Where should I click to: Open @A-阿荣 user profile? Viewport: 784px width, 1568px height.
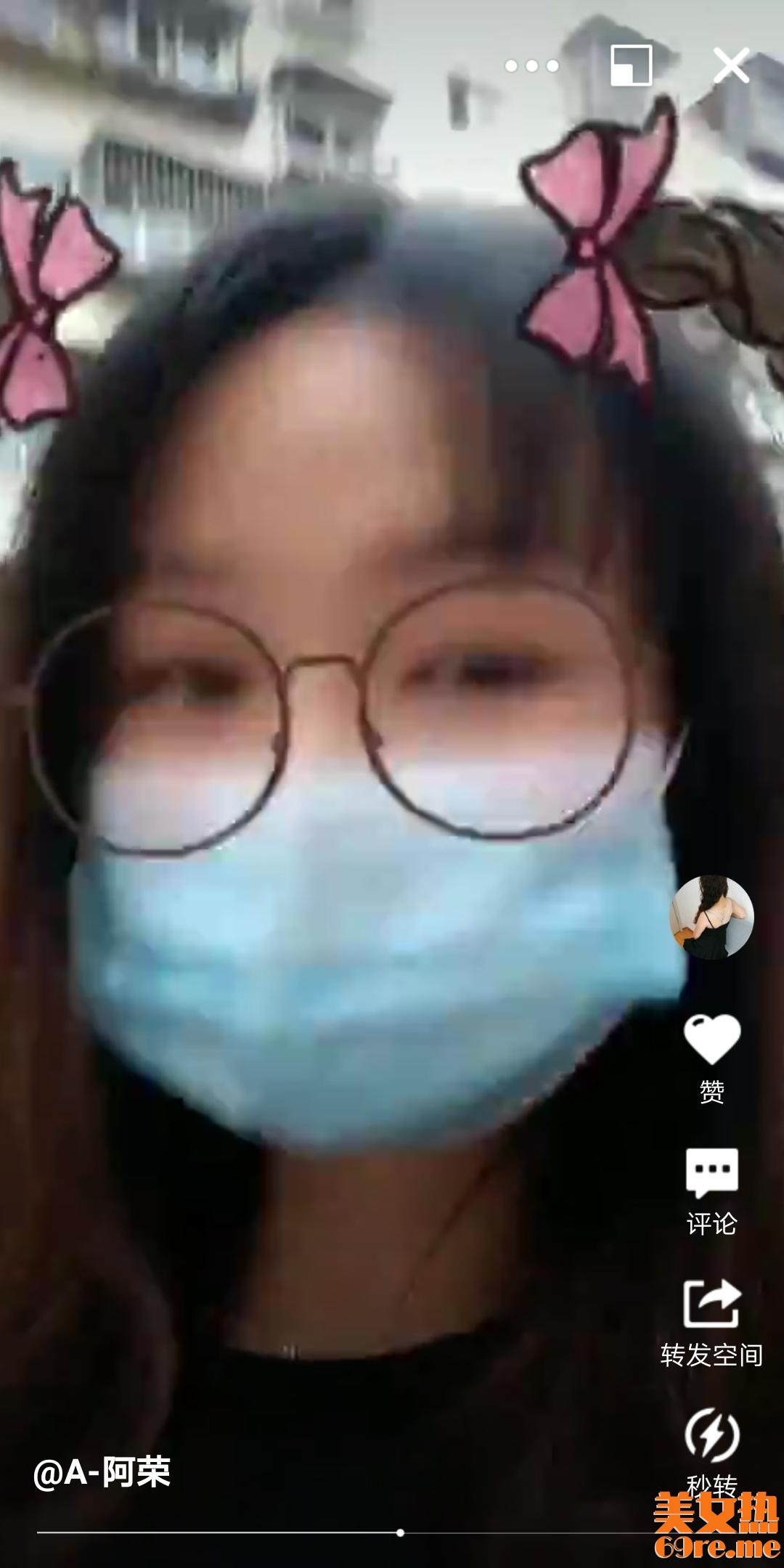(x=102, y=1472)
